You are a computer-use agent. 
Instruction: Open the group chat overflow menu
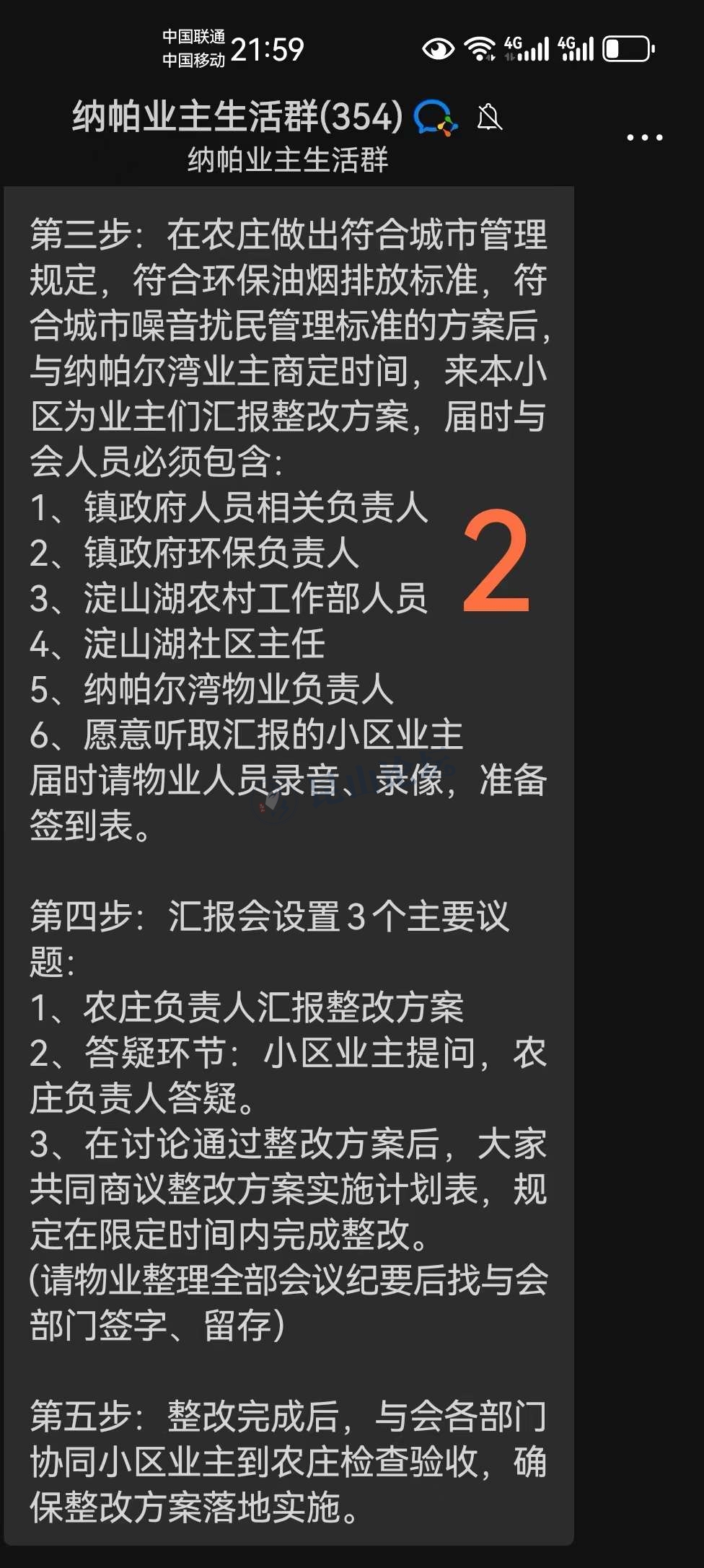[644, 137]
